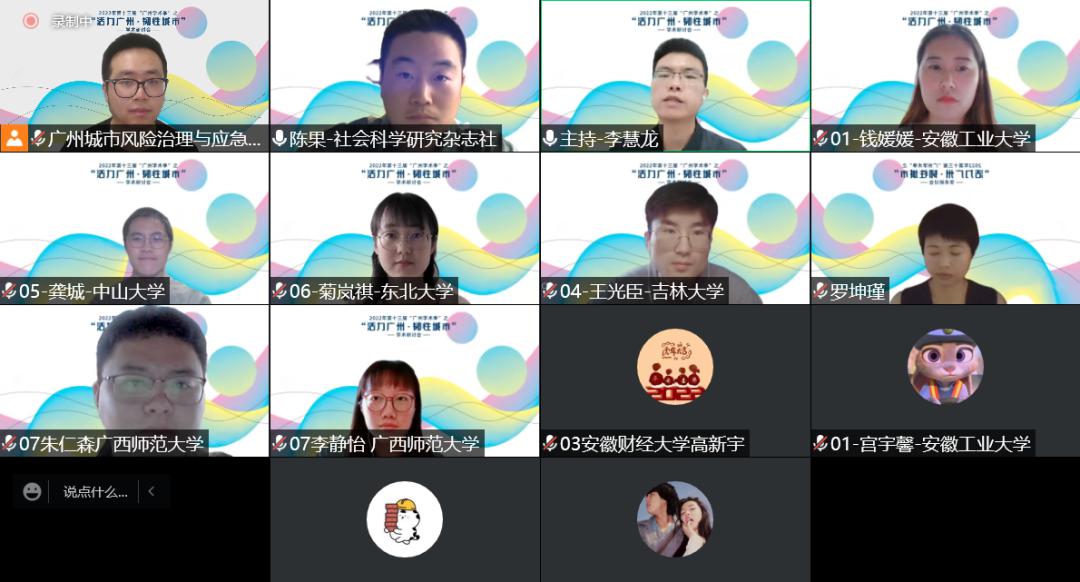Select 07李静怡 广西师范大学 video tile
Image resolution: width=1080 pixels, height=582 pixels.
point(405,380)
